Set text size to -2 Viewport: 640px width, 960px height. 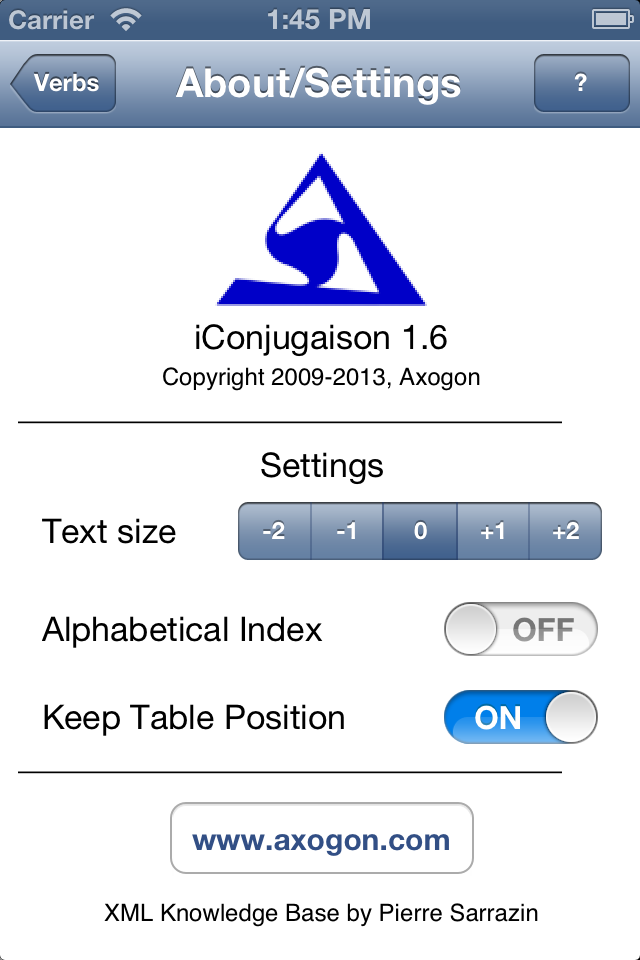point(274,531)
